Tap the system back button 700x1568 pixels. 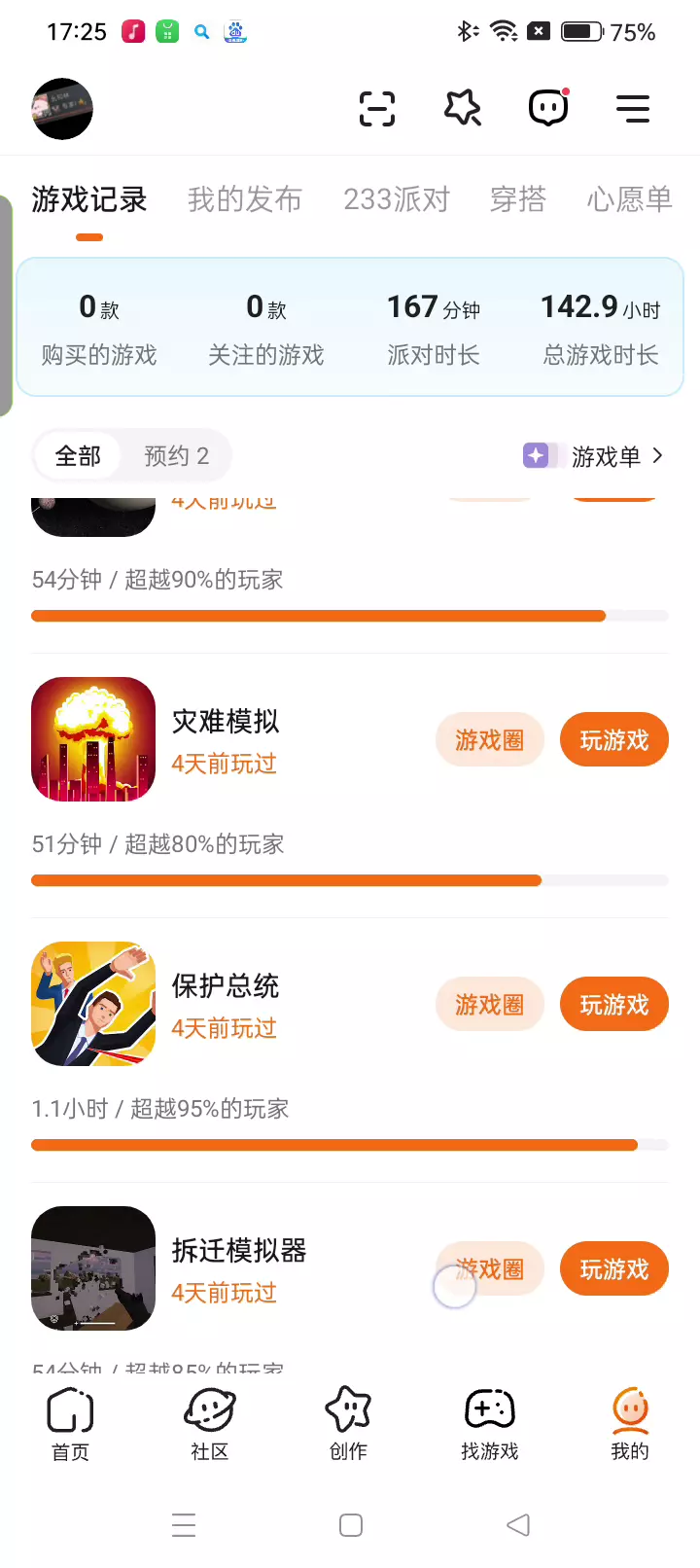coord(518,1525)
